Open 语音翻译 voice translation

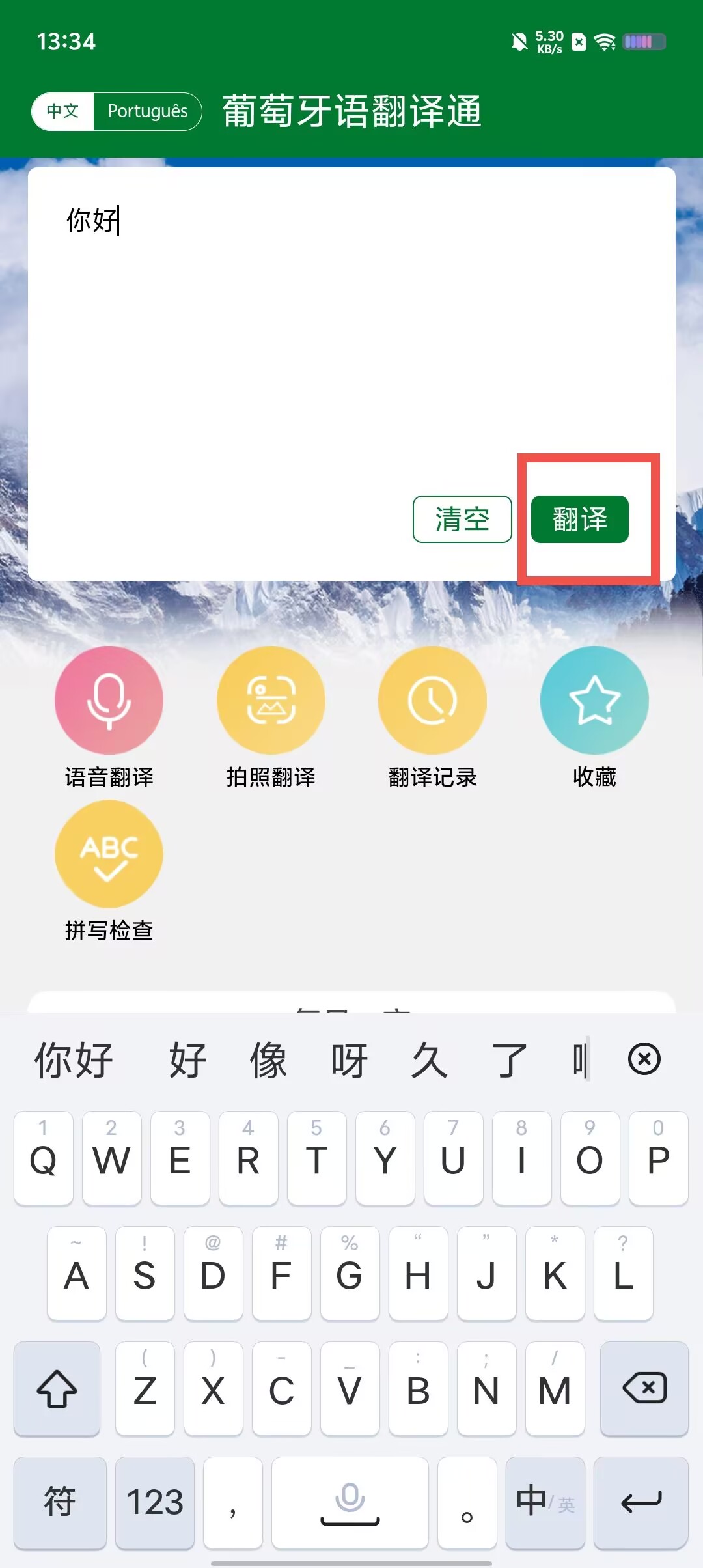pyautogui.click(x=109, y=718)
